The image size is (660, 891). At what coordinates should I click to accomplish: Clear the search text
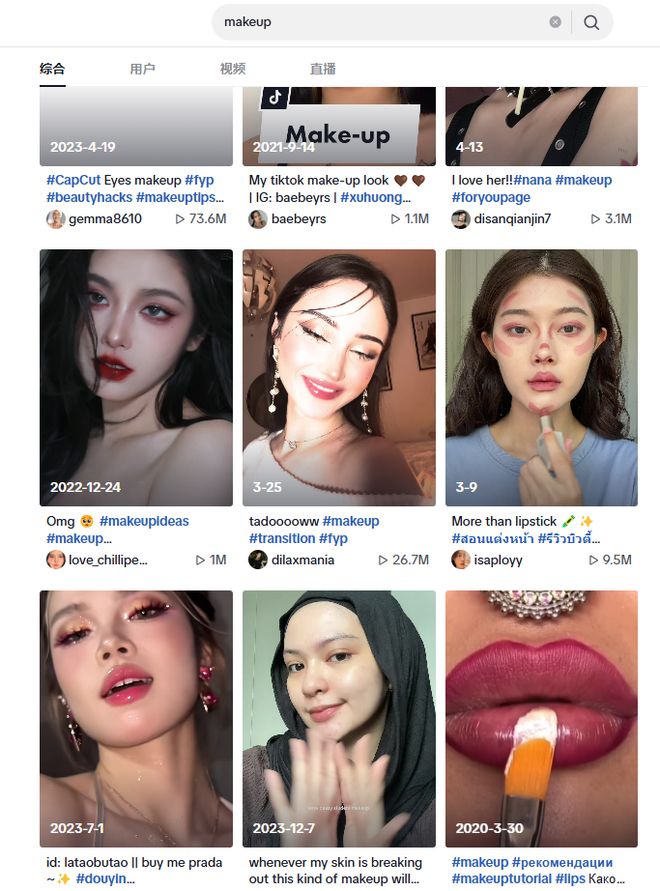[555, 22]
